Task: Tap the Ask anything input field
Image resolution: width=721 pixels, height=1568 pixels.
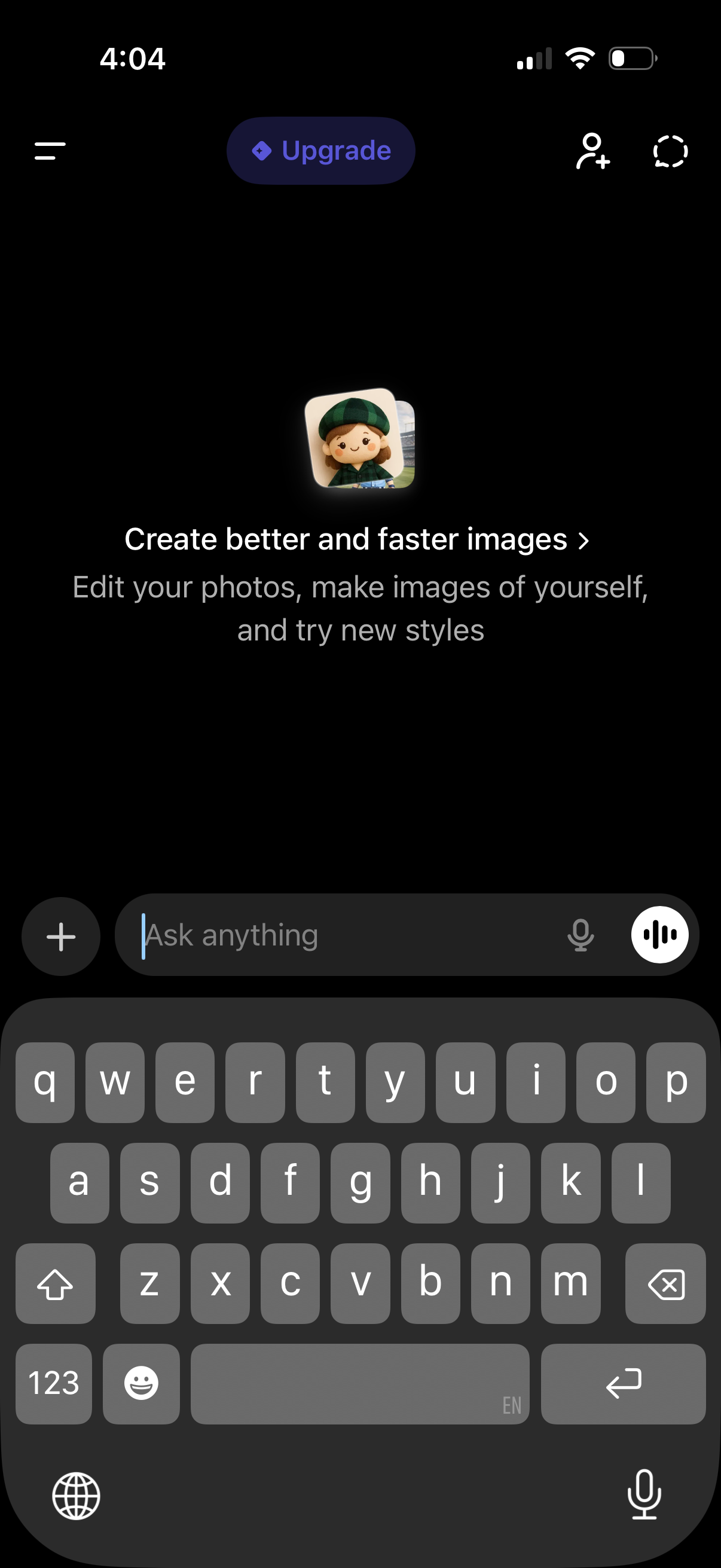Action: (x=304, y=935)
